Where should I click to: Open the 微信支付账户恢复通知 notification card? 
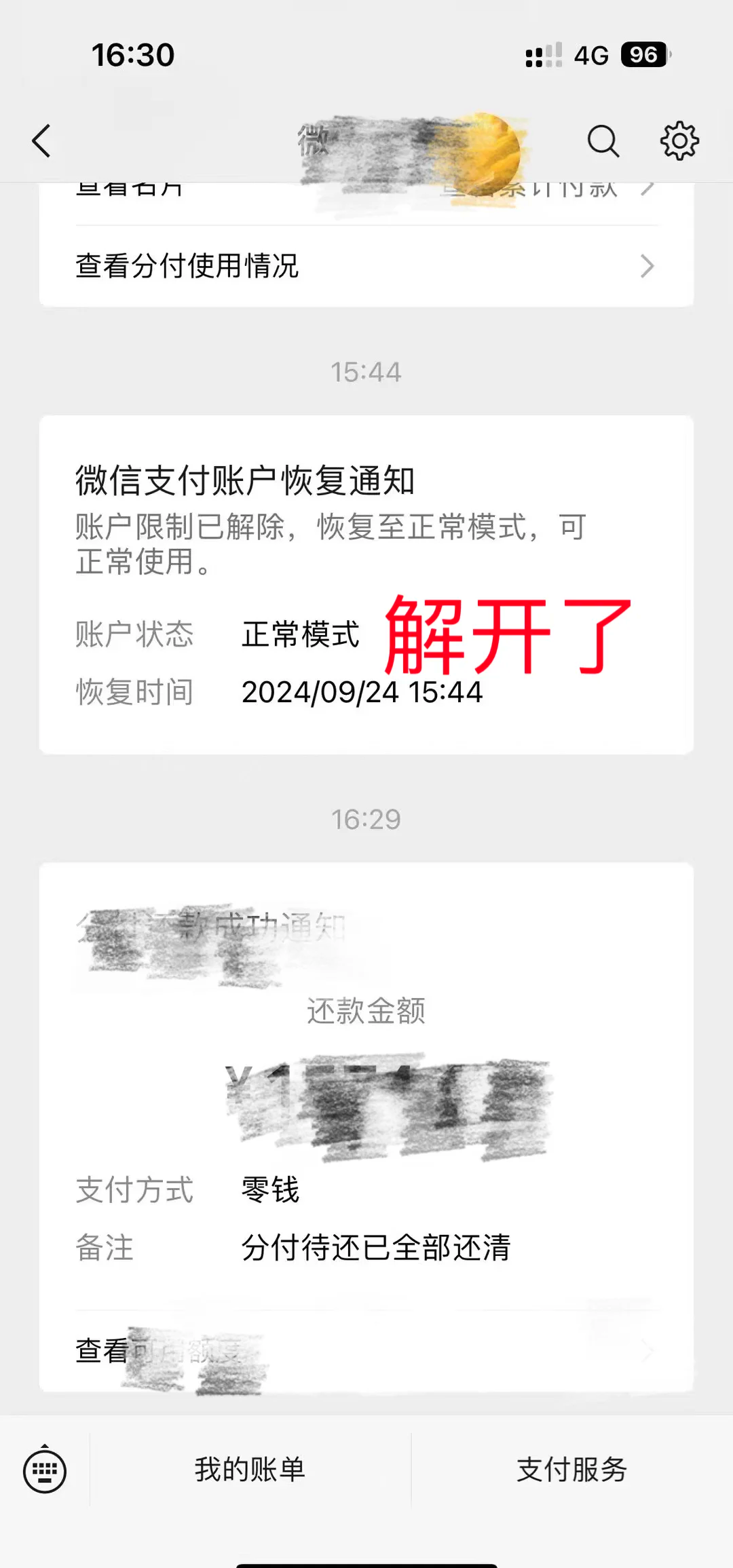pos(366,584)
